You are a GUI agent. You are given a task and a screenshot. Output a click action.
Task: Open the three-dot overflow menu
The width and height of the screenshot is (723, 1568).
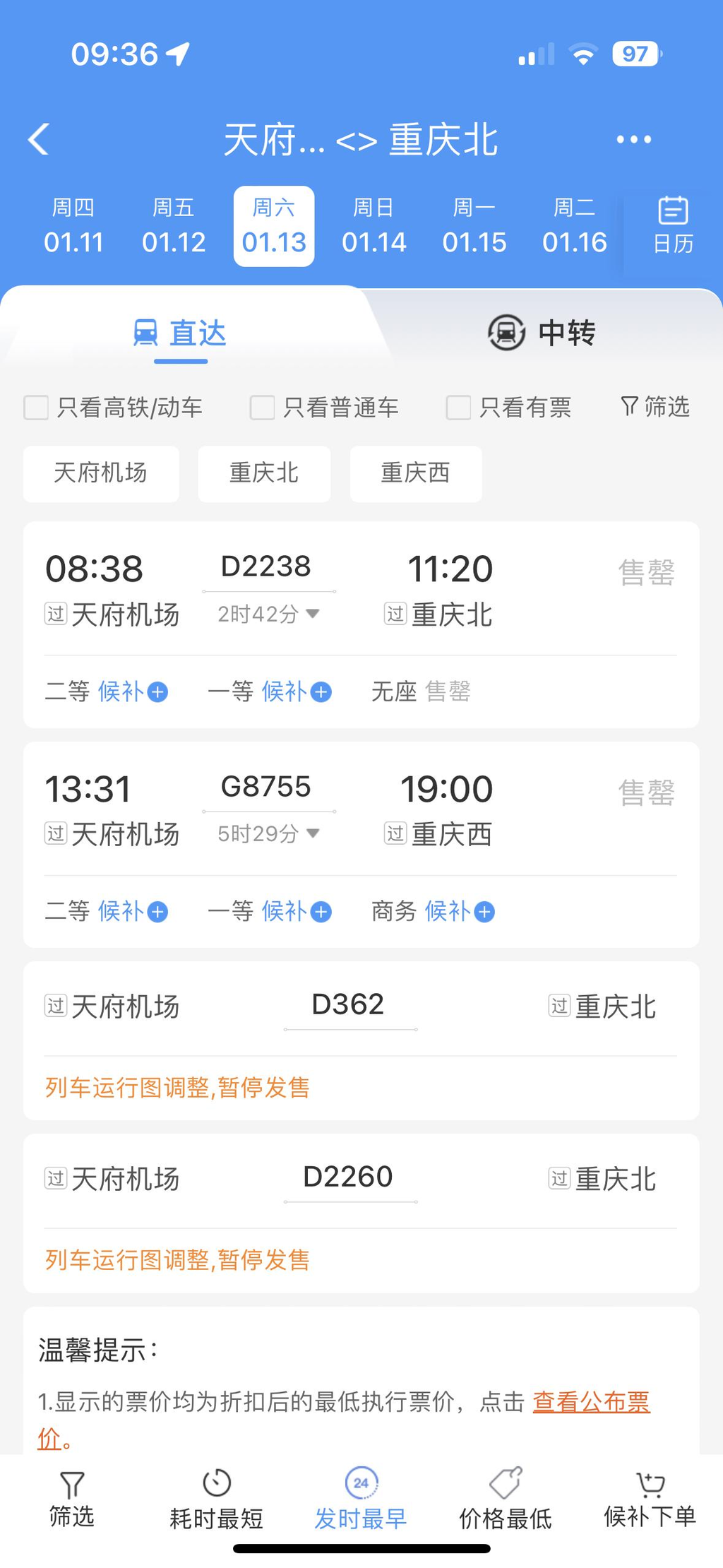click(633, 139)
